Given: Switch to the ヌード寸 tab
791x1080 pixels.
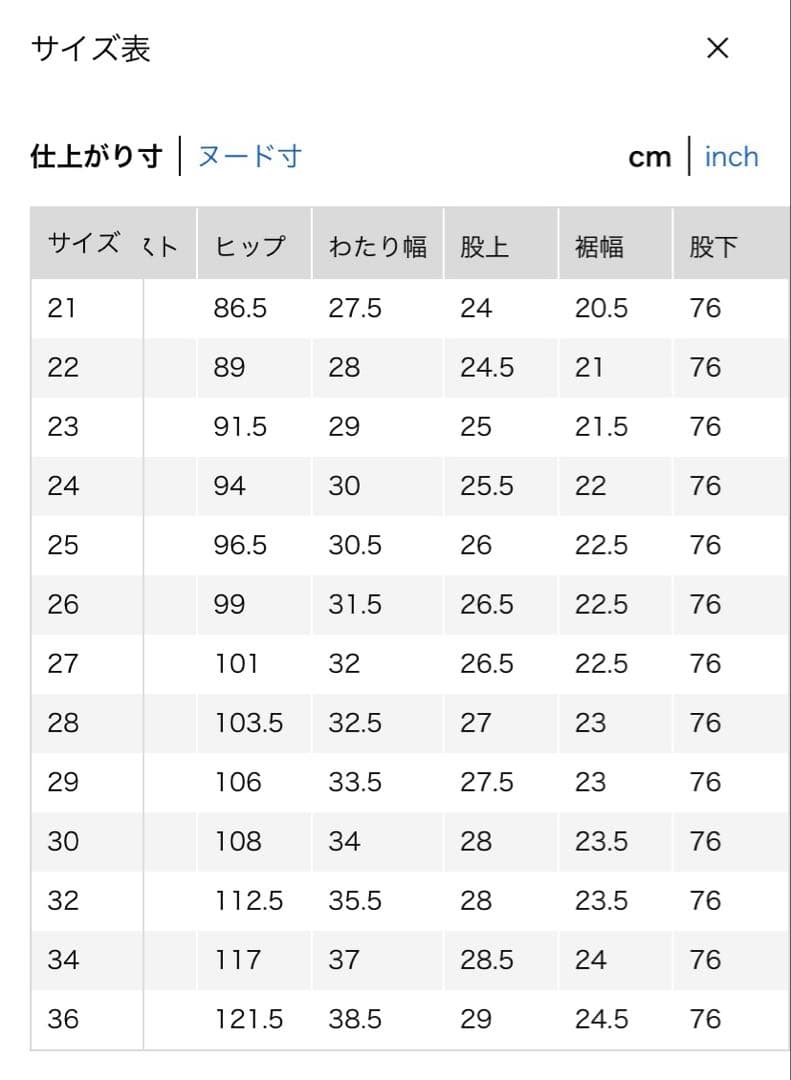Looking at the screenshot, I should click(249, 156).
